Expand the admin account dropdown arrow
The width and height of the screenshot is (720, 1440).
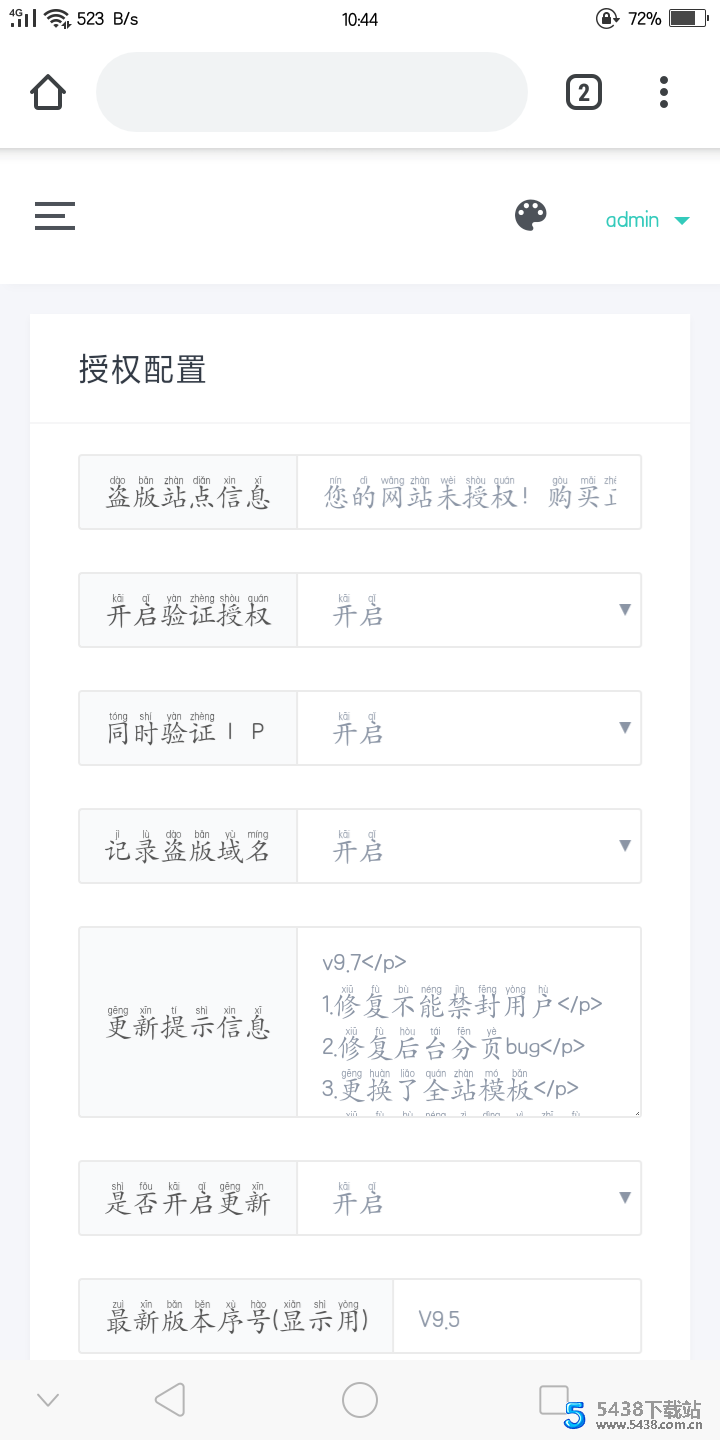(x=683, y=220)
